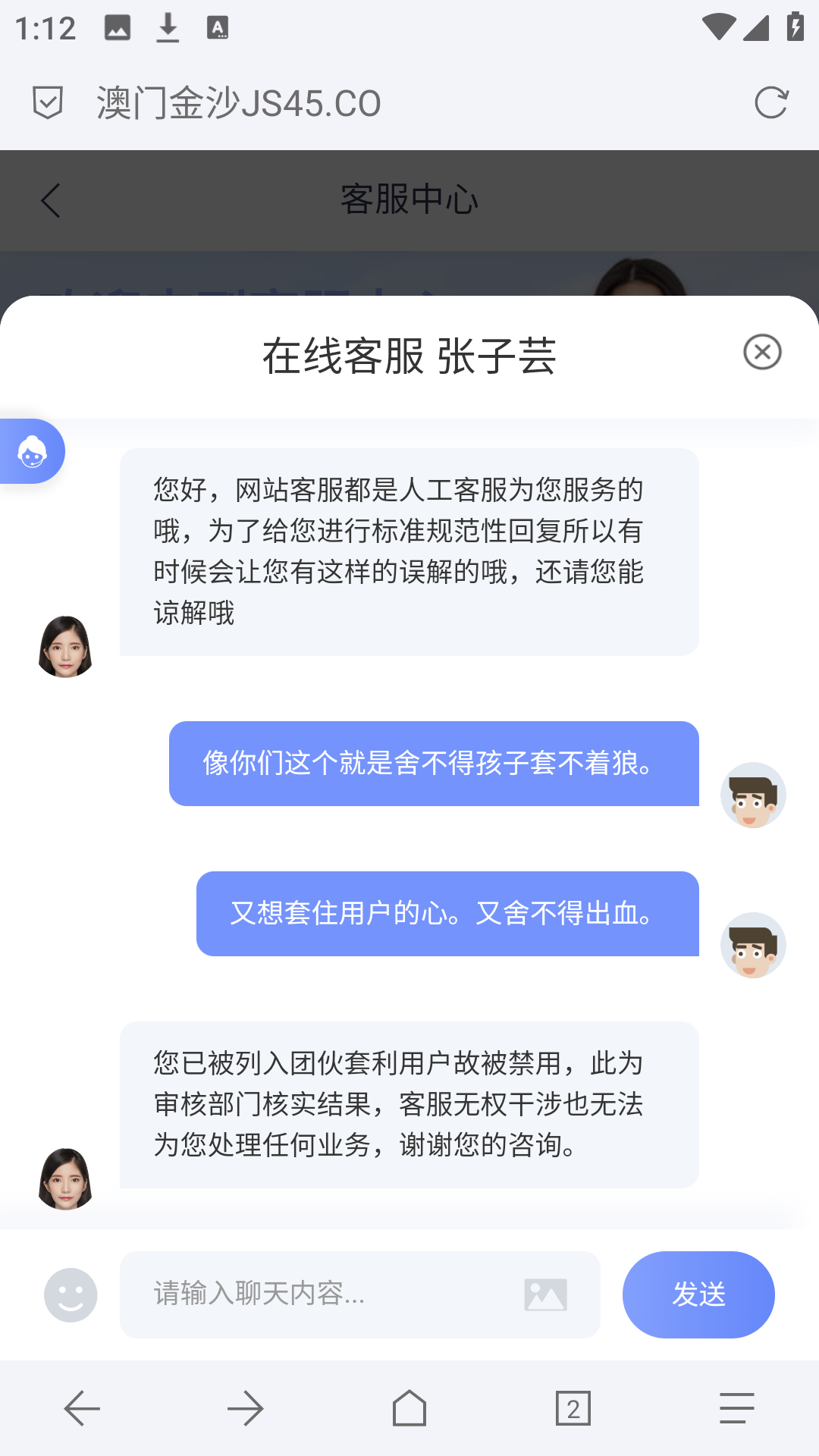Open the emoji picker beside chat input
The width and height of the screenshot is (819, 1456).
(x=70, y=1294)
